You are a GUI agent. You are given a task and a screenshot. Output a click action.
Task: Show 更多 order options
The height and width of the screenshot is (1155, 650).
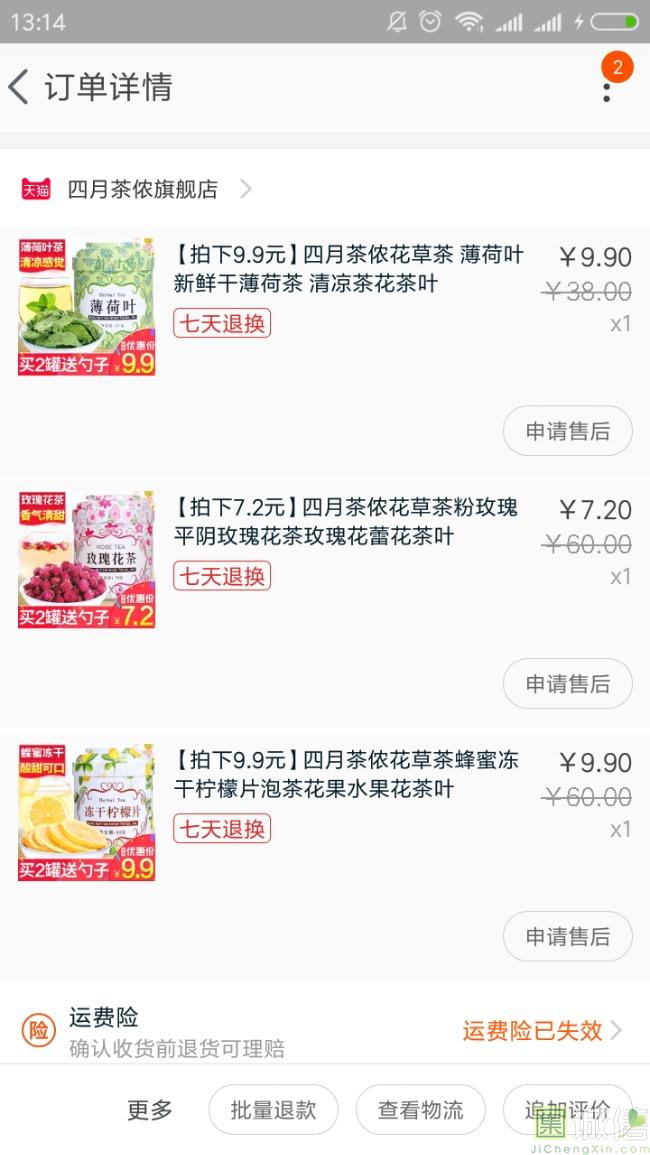(150, 1110)
